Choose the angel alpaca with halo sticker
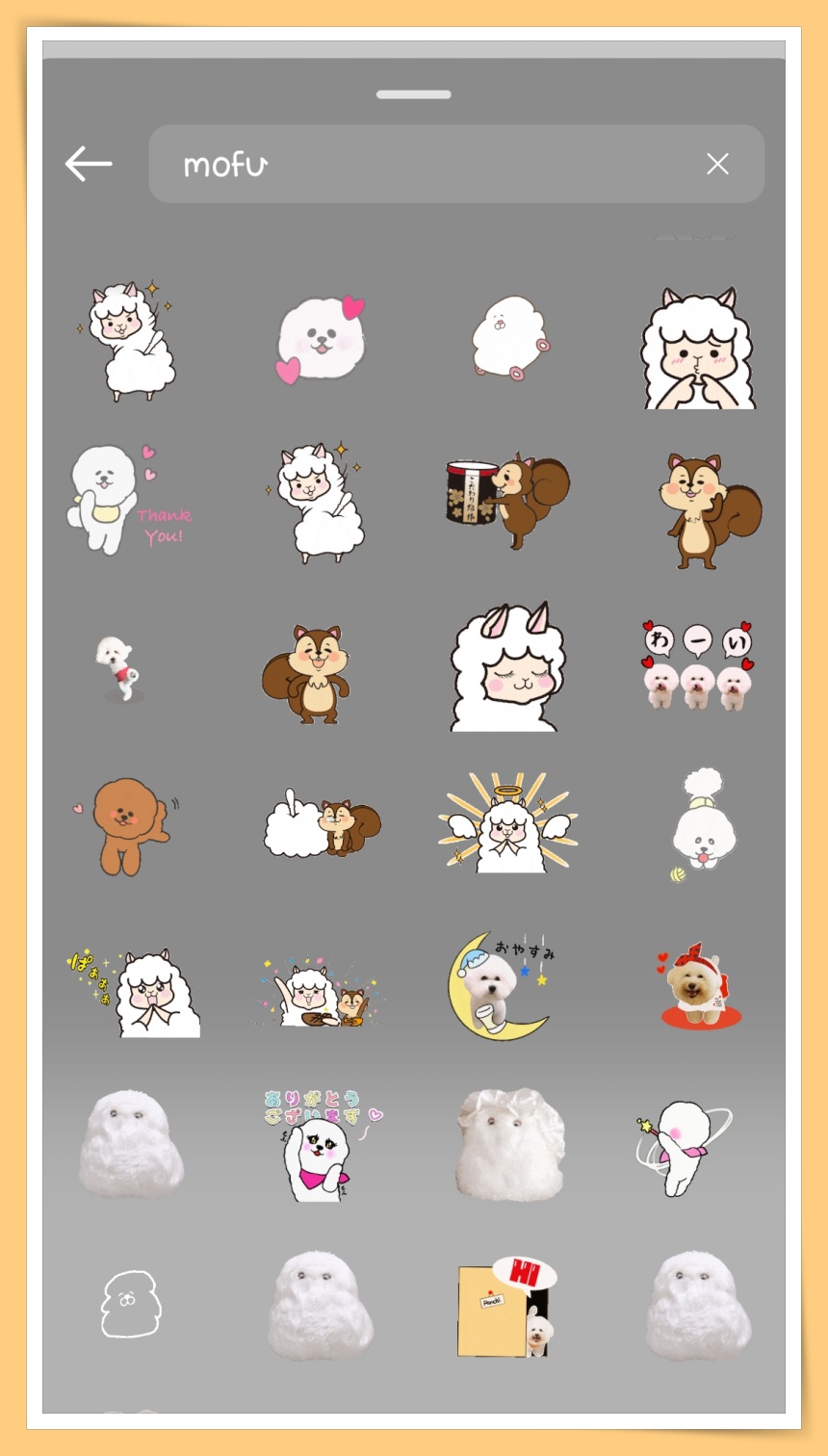This screenshot has width=828, height=1456. coord(507,823)
